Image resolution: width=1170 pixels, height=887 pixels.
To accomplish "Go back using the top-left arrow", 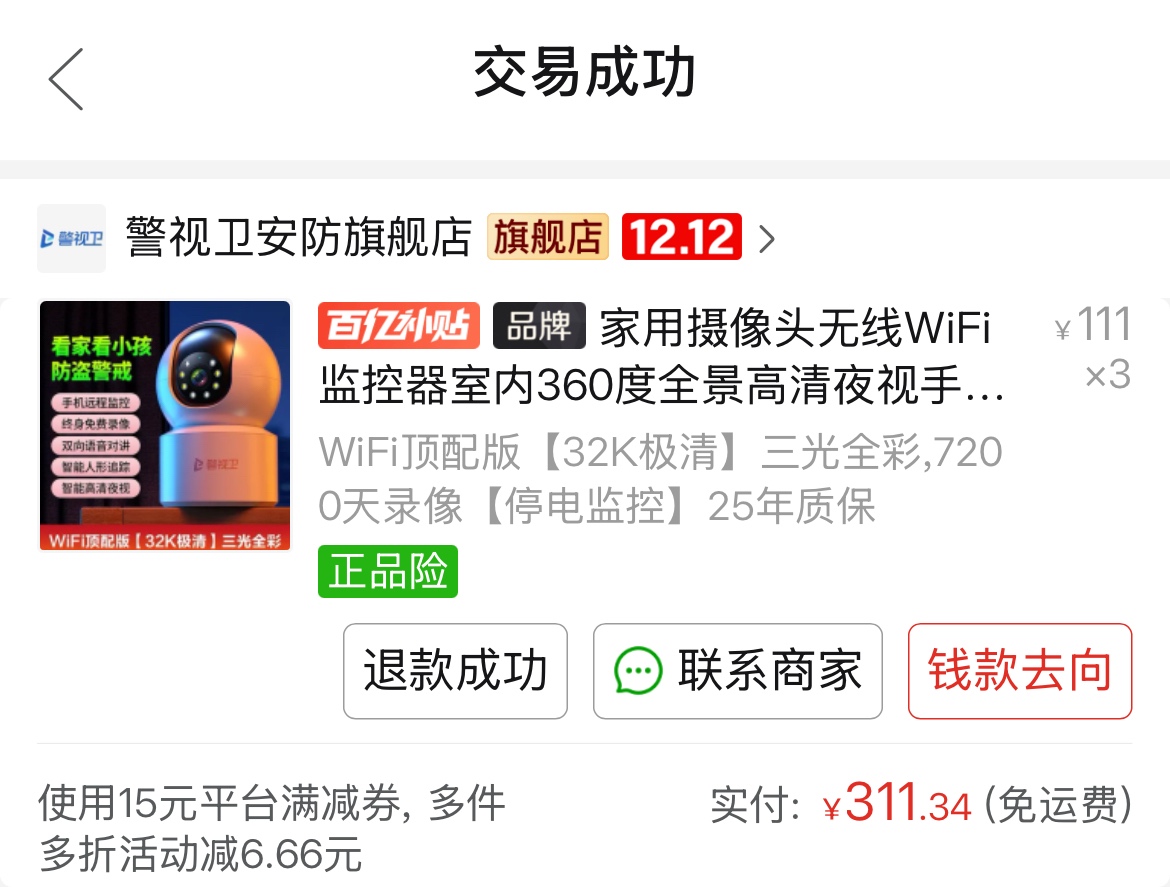I will 66,79.
